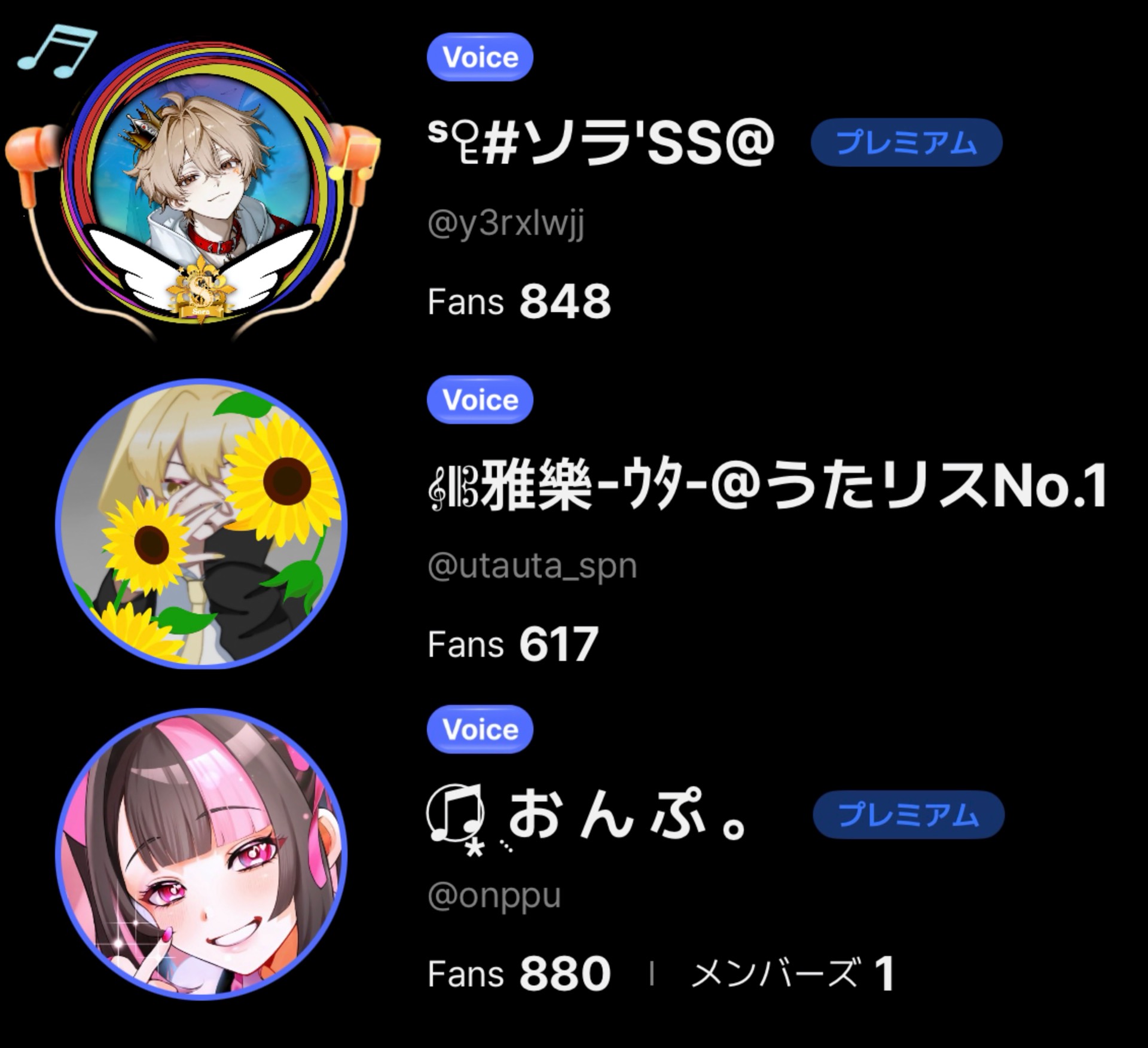Tap the sunflower avatar of @utauta_spn

pos(201,524)
